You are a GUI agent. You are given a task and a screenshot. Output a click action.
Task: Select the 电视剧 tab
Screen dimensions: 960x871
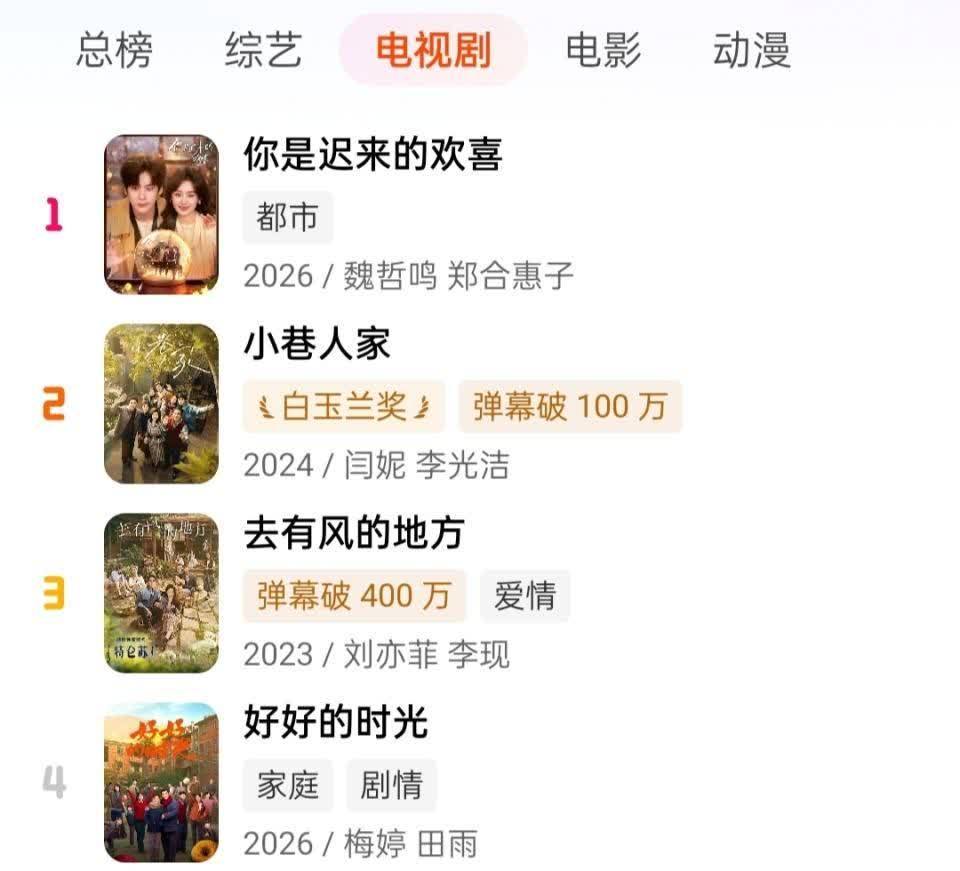[x=433, y=50]
